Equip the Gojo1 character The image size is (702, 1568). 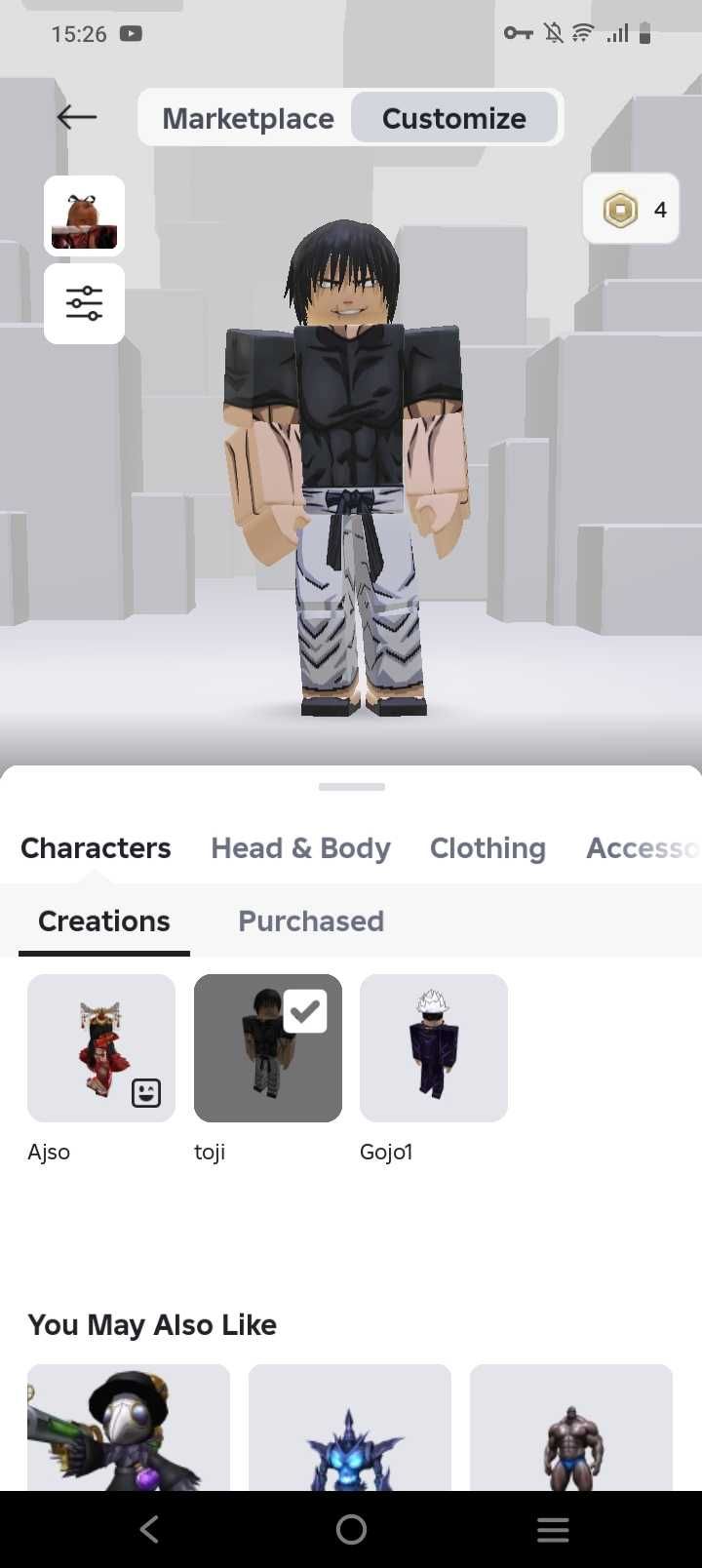point(434,1048)
